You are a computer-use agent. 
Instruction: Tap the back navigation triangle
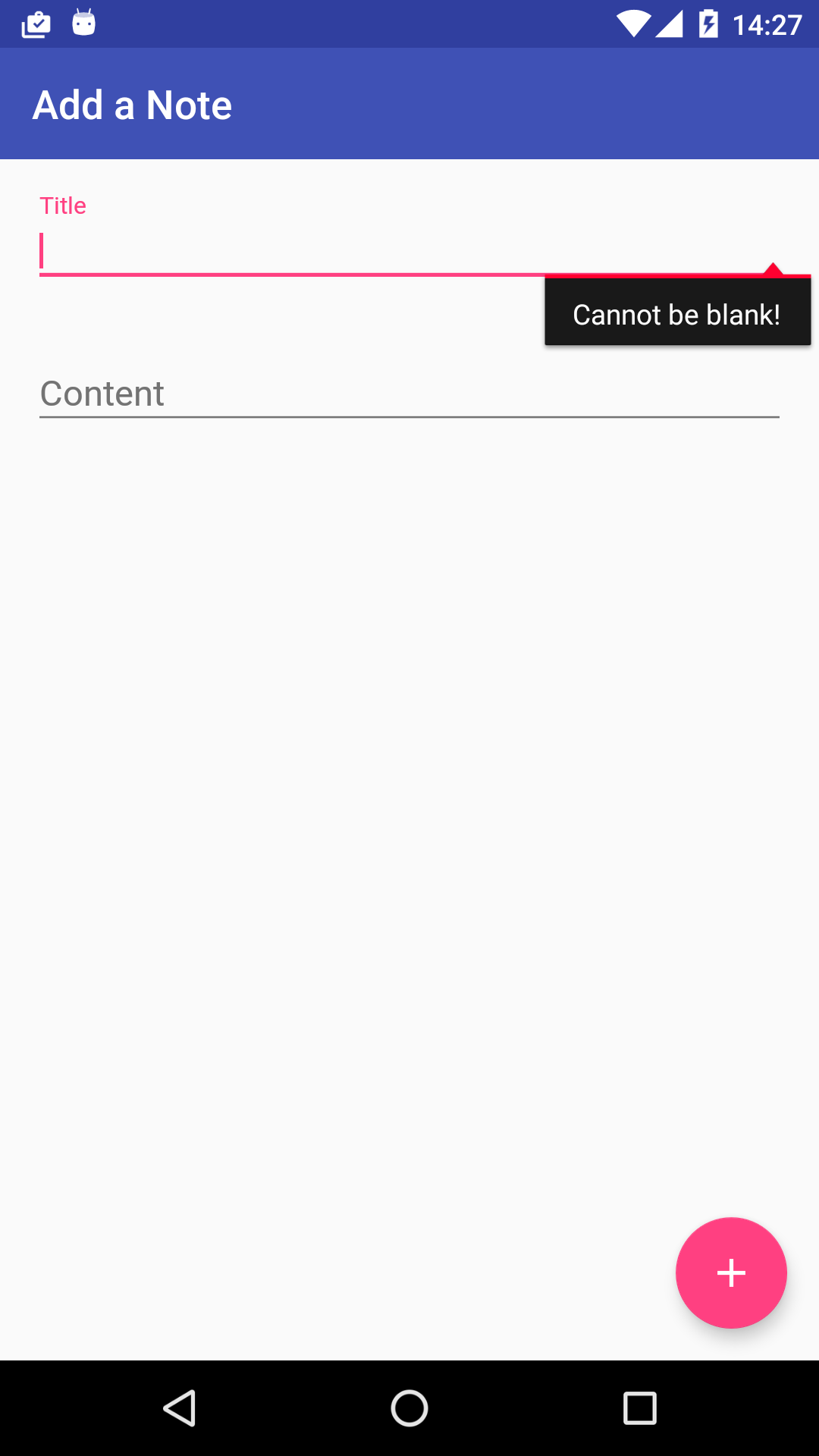(x=180, y=1409)
